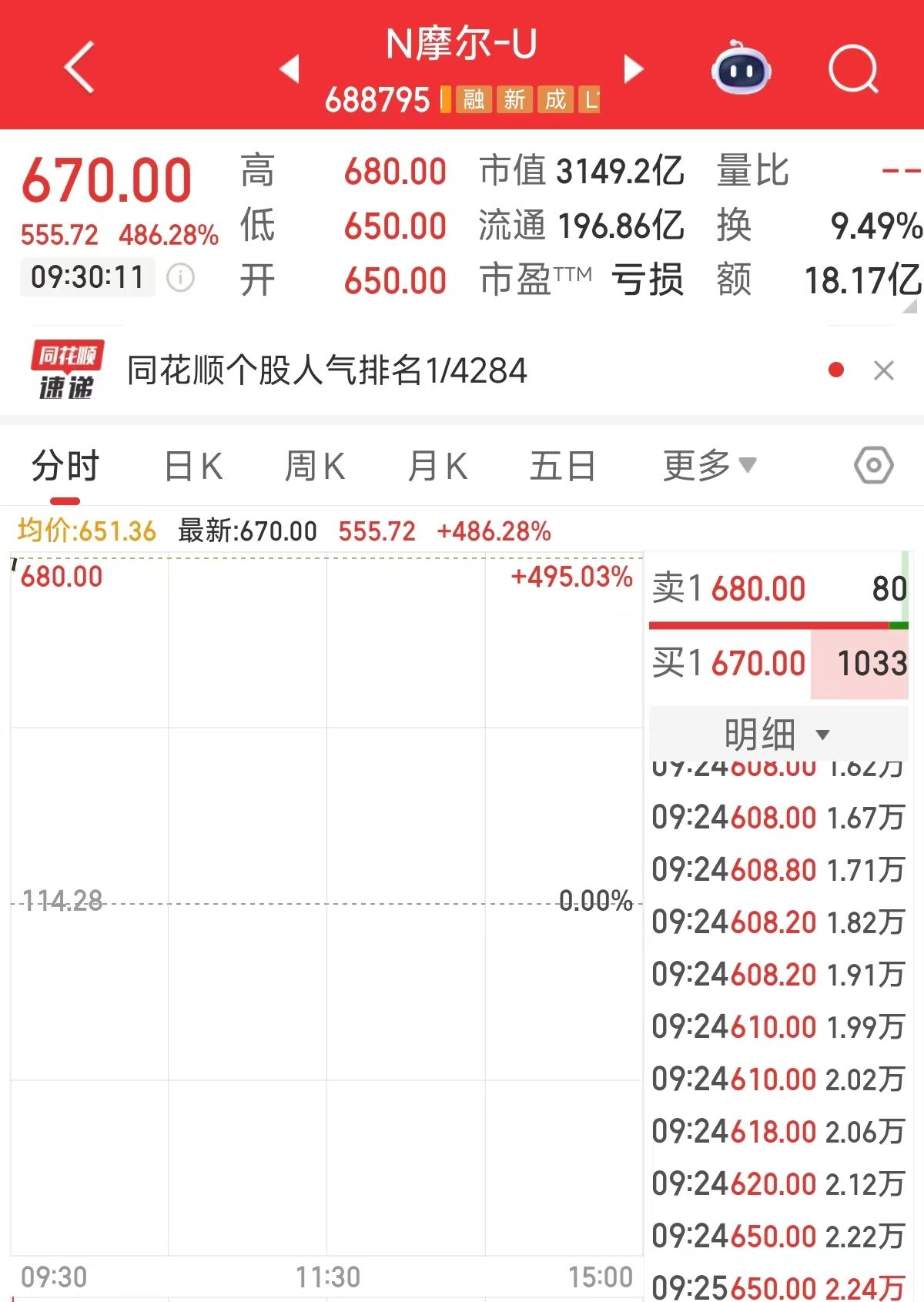Tap the back arrow icon
Image resolution: width=924 pixels, height=1302 pixels.
(x=77, y=68)
